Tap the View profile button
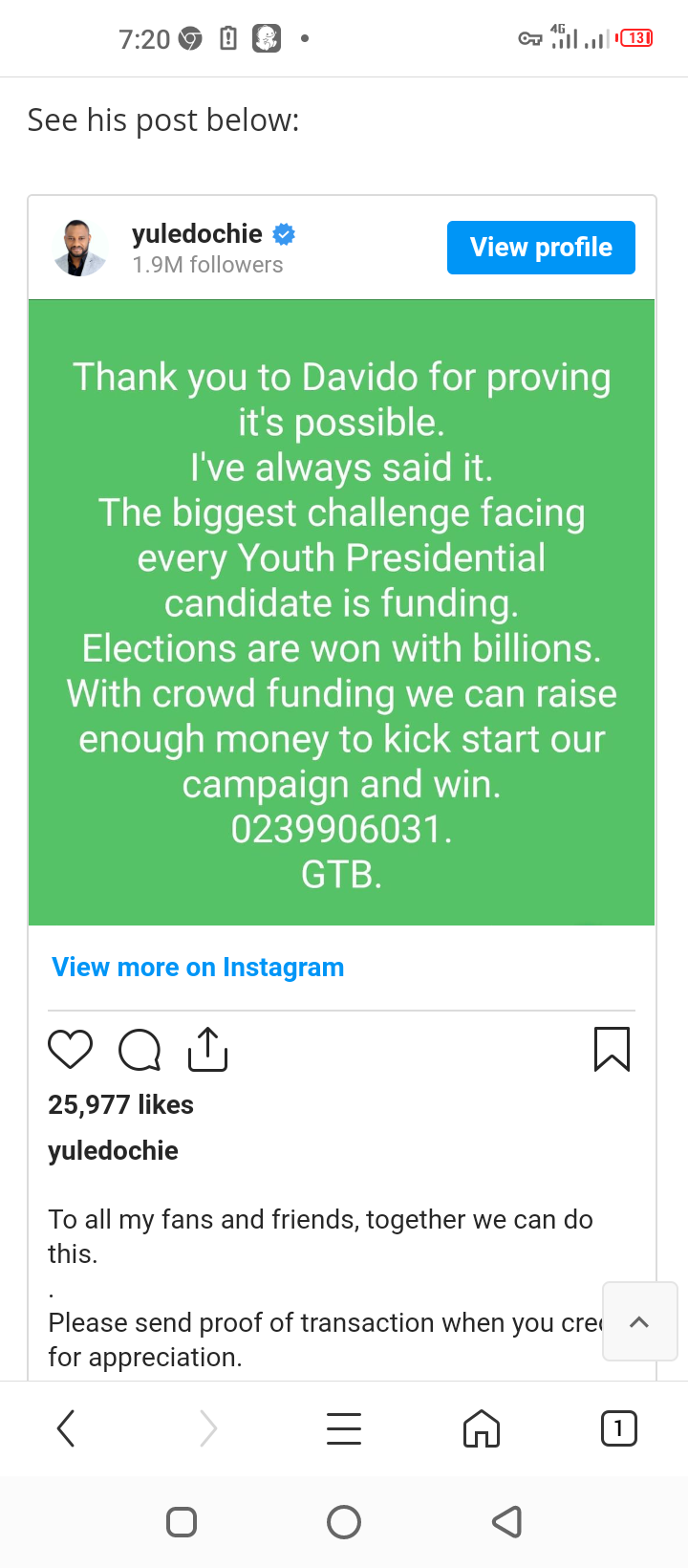The image size is (688, 1568). (x=541, y=248)
